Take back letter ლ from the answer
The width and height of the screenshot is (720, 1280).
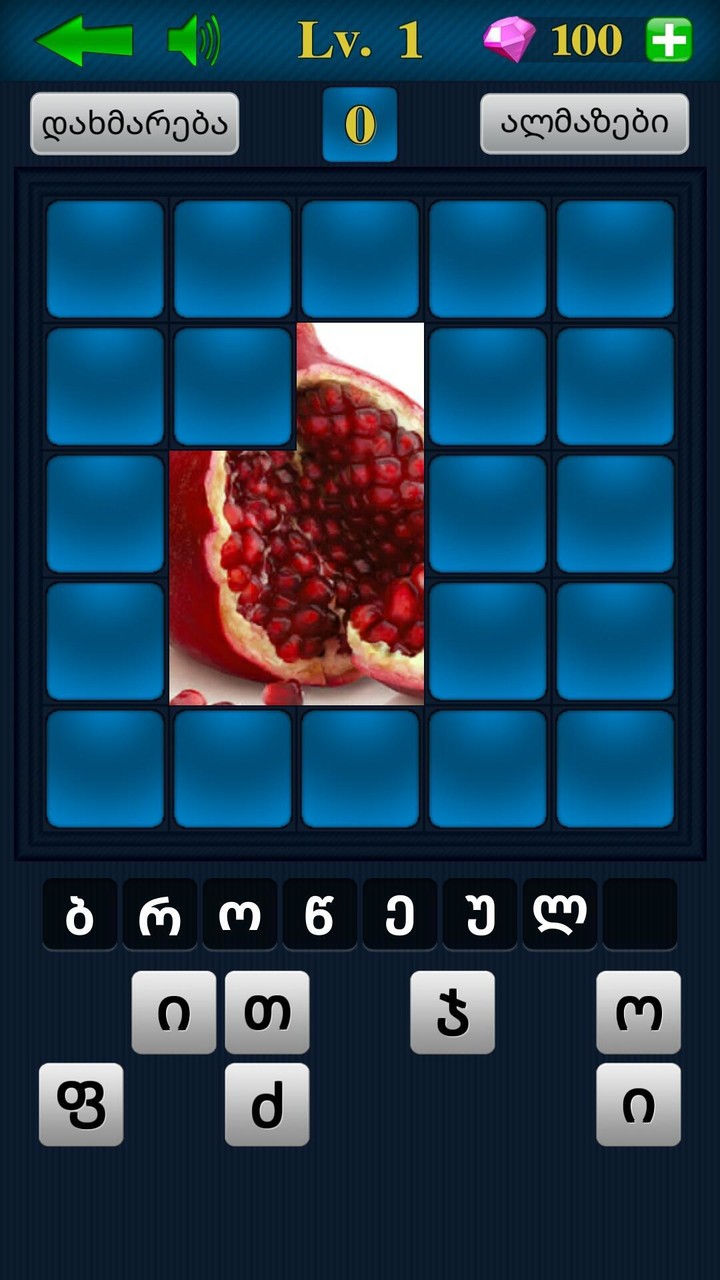[560, 914]
